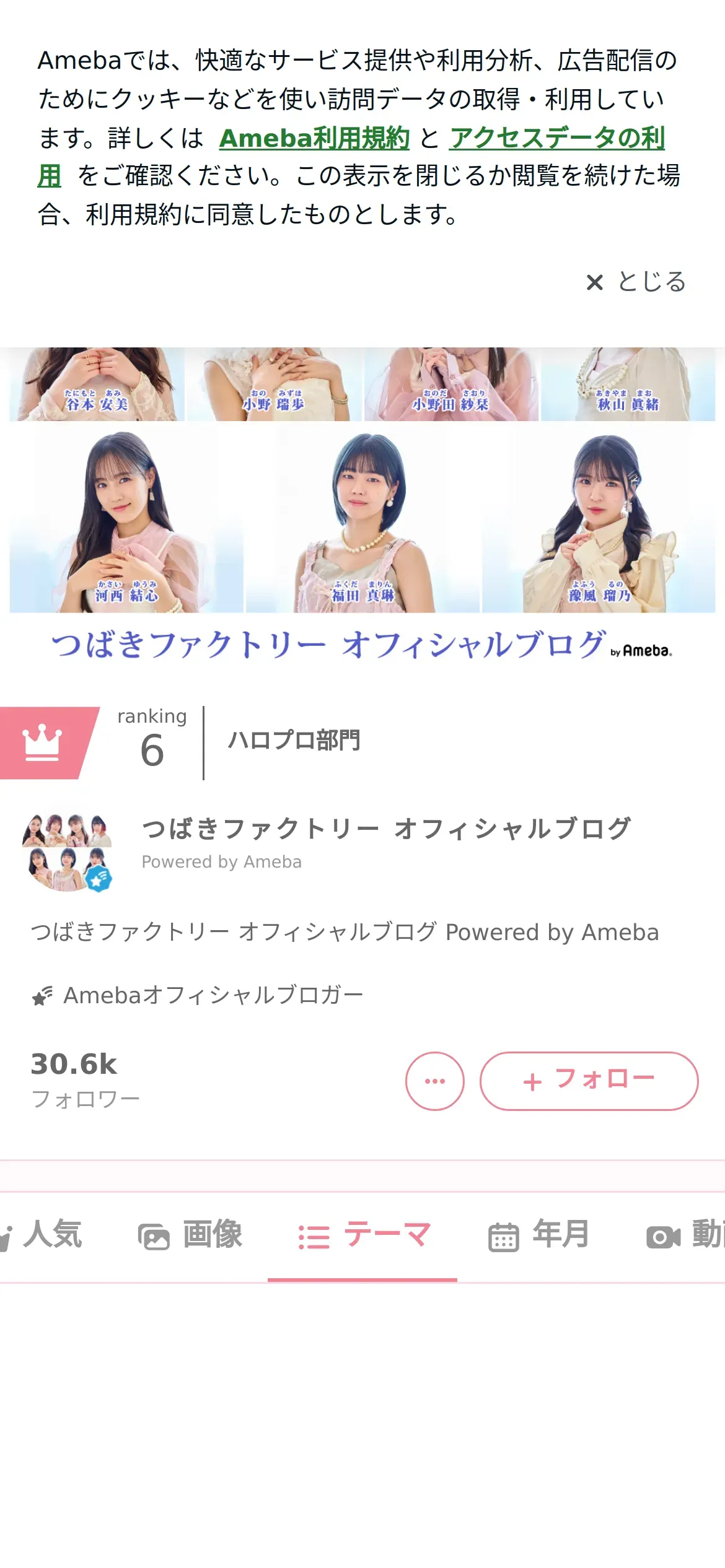
Task: Select the テーマ tab
Action: pos(363,1235)
